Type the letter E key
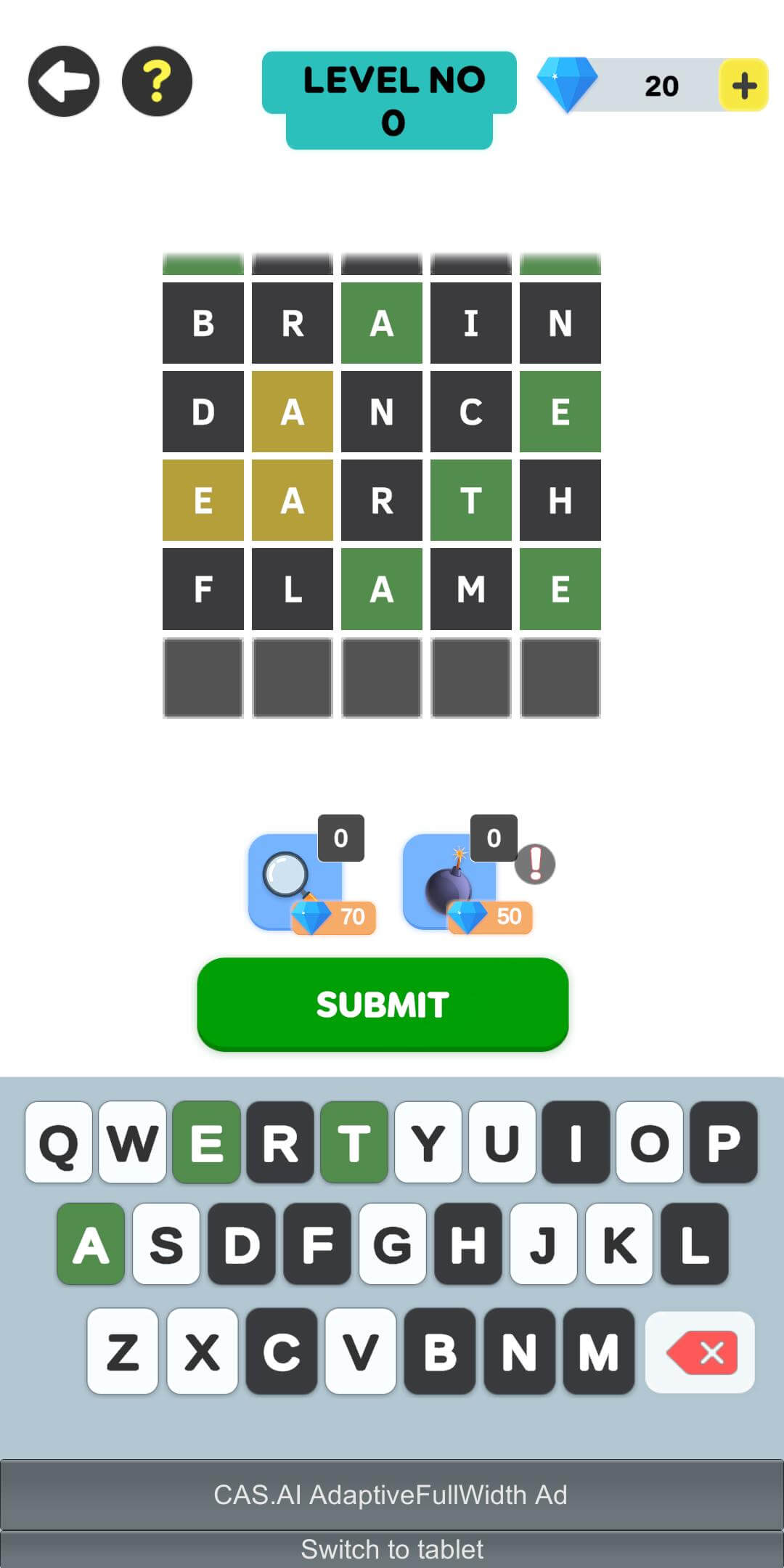The width and height of the screenshot is (784, 1568). tap(206, 1143)
